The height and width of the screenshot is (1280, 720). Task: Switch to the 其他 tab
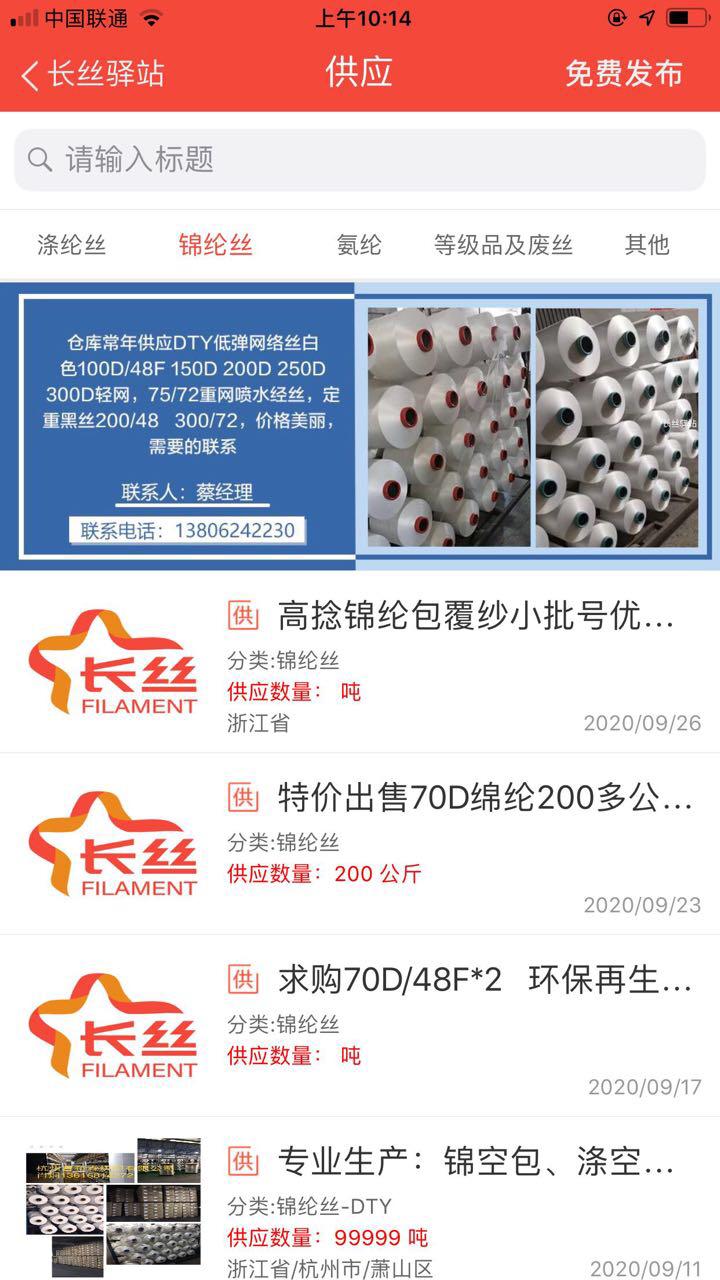tap(646, 245)
